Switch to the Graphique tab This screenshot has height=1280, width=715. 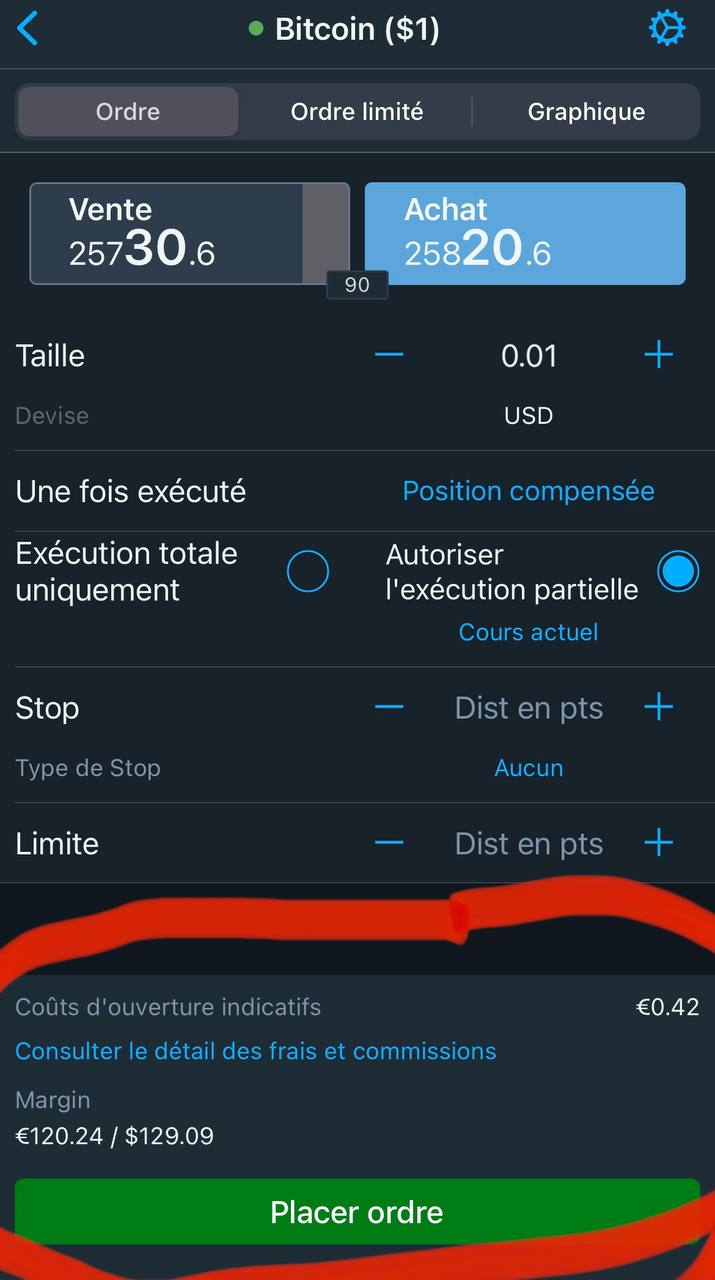pyautogui.click(x=586, y=111)
